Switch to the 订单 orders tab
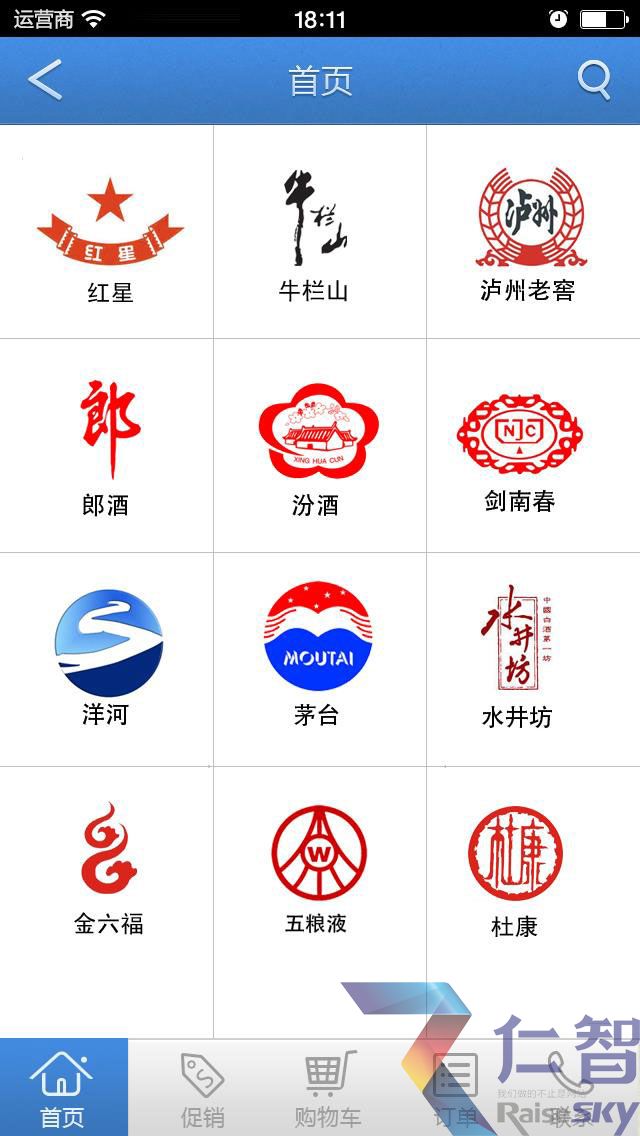The height and width of the screenshot is (1136, 640). (x=454, y=1087)
